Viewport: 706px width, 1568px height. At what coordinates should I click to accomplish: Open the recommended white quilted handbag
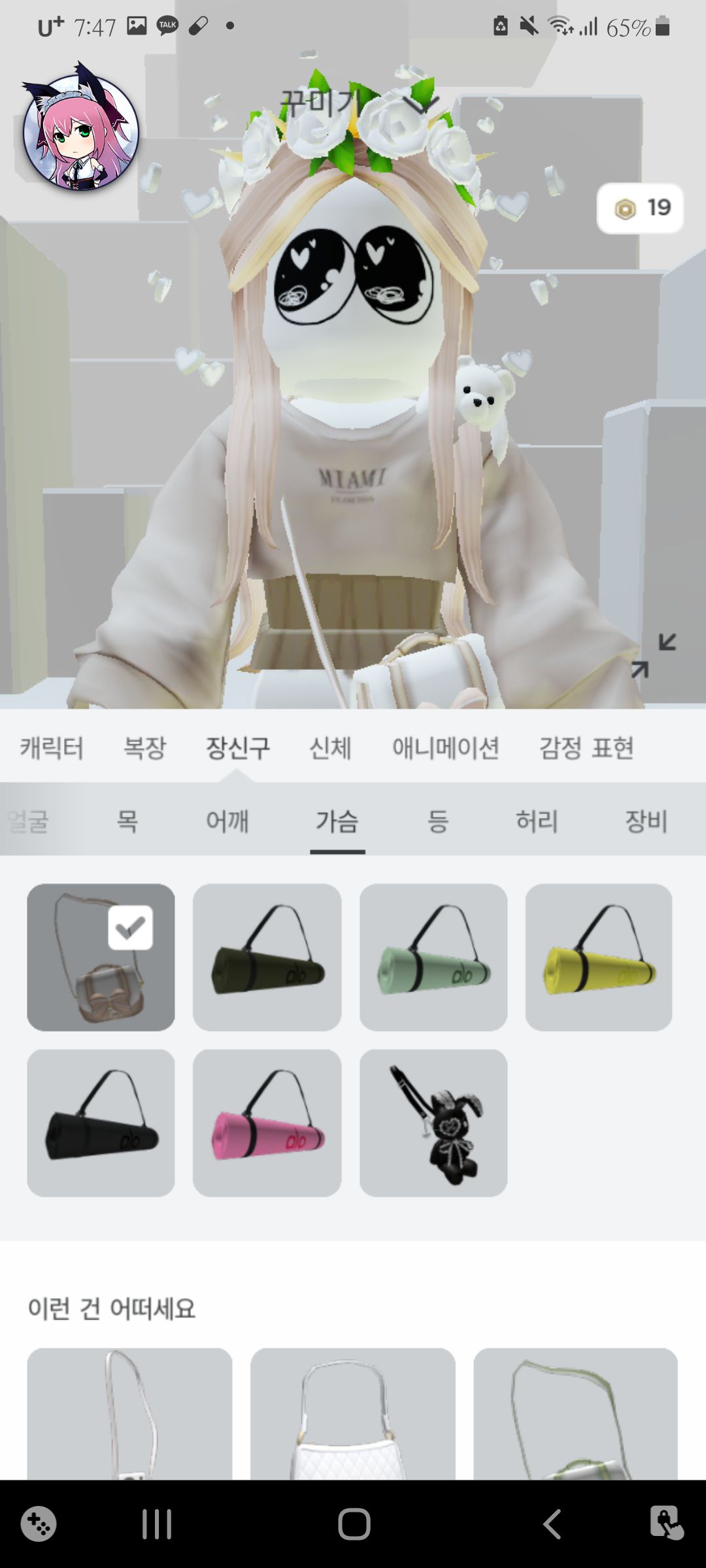353,1414
